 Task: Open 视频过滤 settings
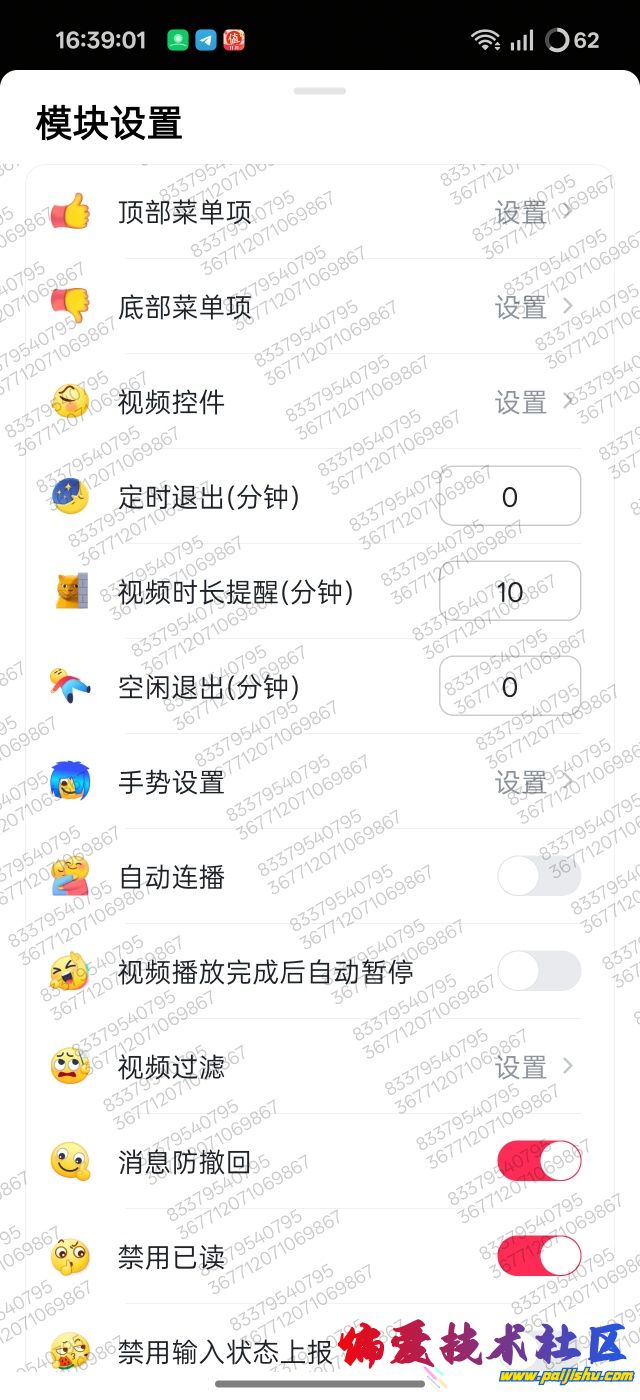[x=534, y=1066]
